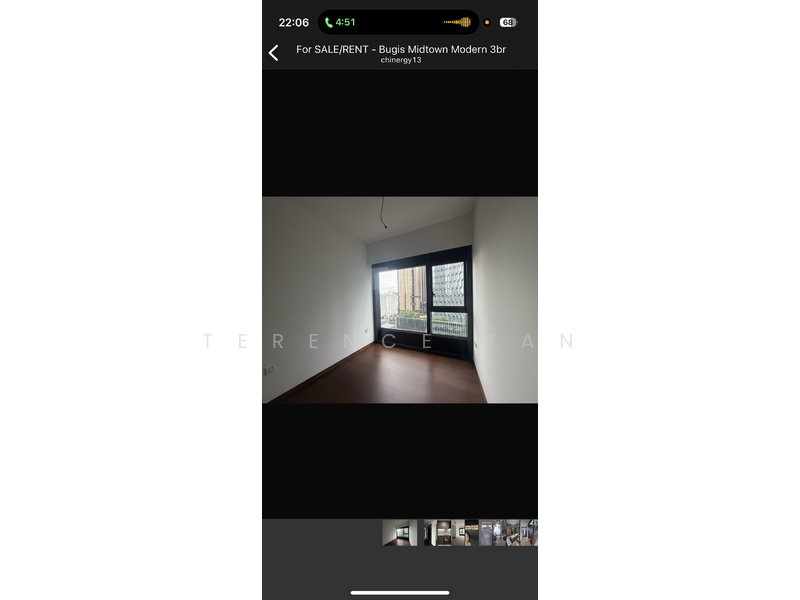
Task: Open the kitchen cabinets thumbnail
Action: [444, 533]
